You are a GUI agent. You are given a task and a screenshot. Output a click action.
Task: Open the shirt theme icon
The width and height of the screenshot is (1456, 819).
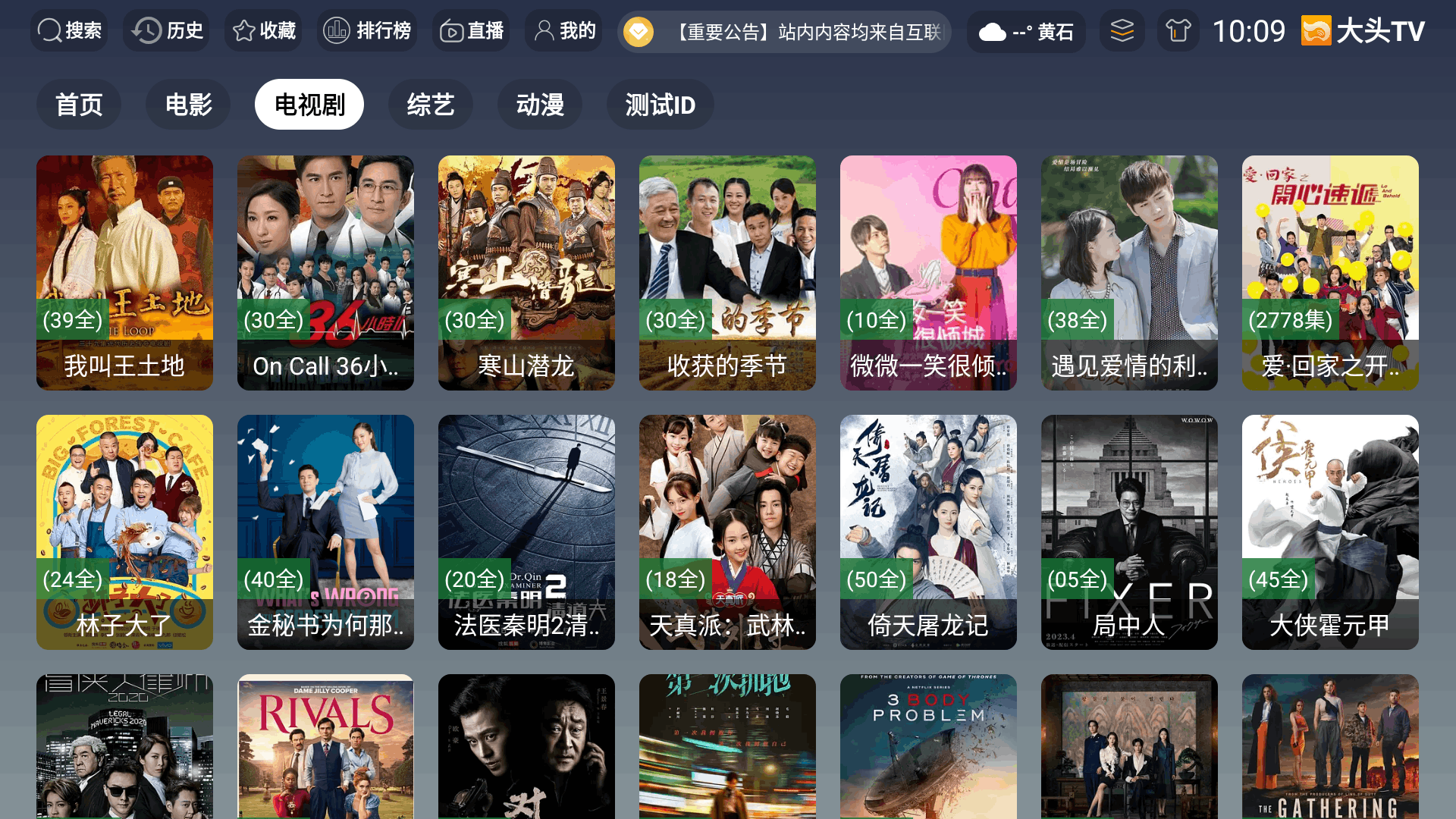[x=1178, y=31]
